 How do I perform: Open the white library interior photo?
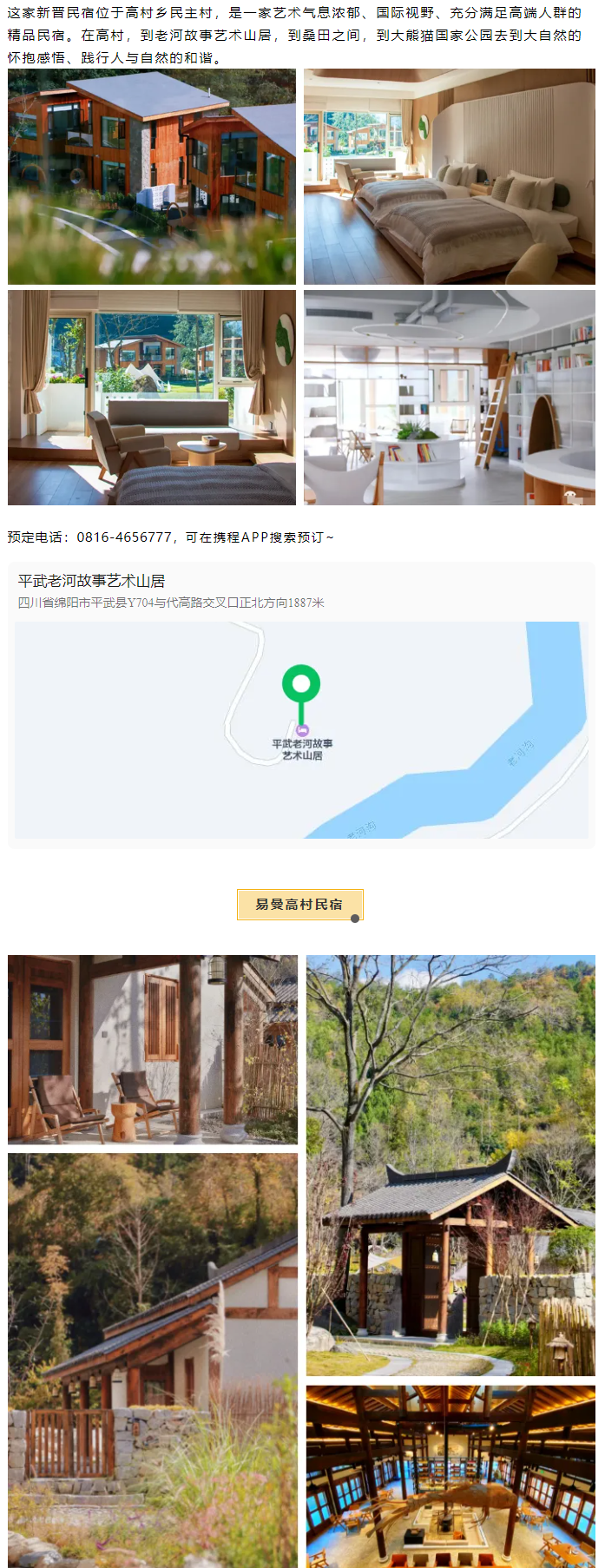point(449,398)
